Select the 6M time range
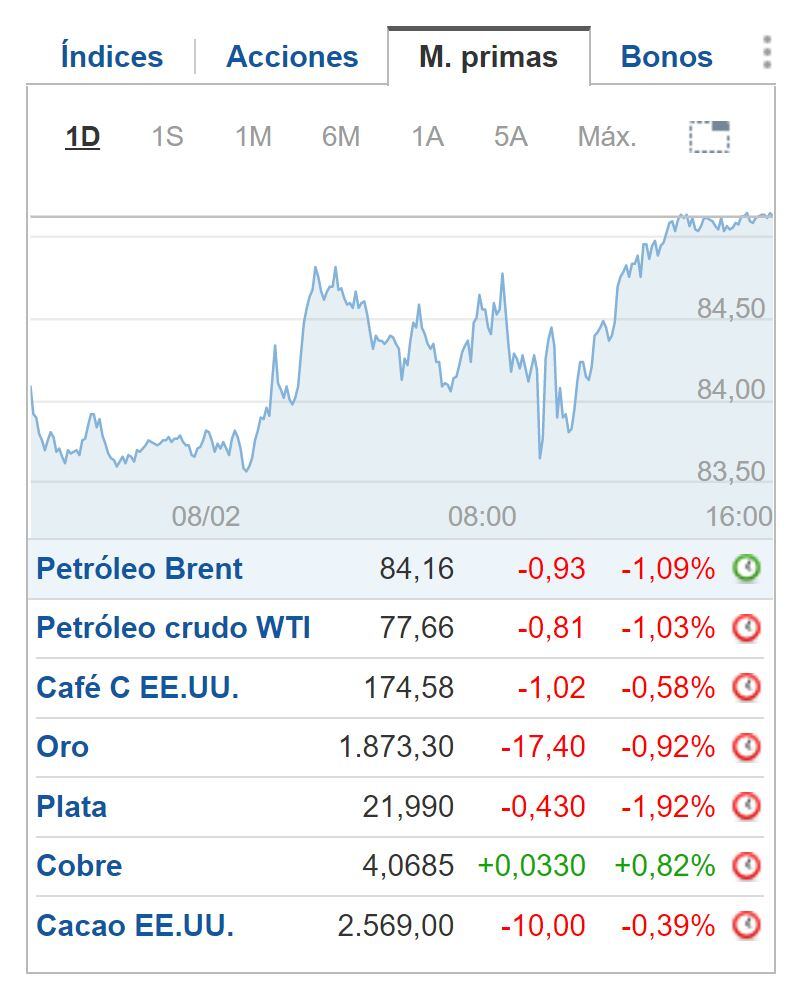Screen dimensions: 790x1005 tap(341, 138)
